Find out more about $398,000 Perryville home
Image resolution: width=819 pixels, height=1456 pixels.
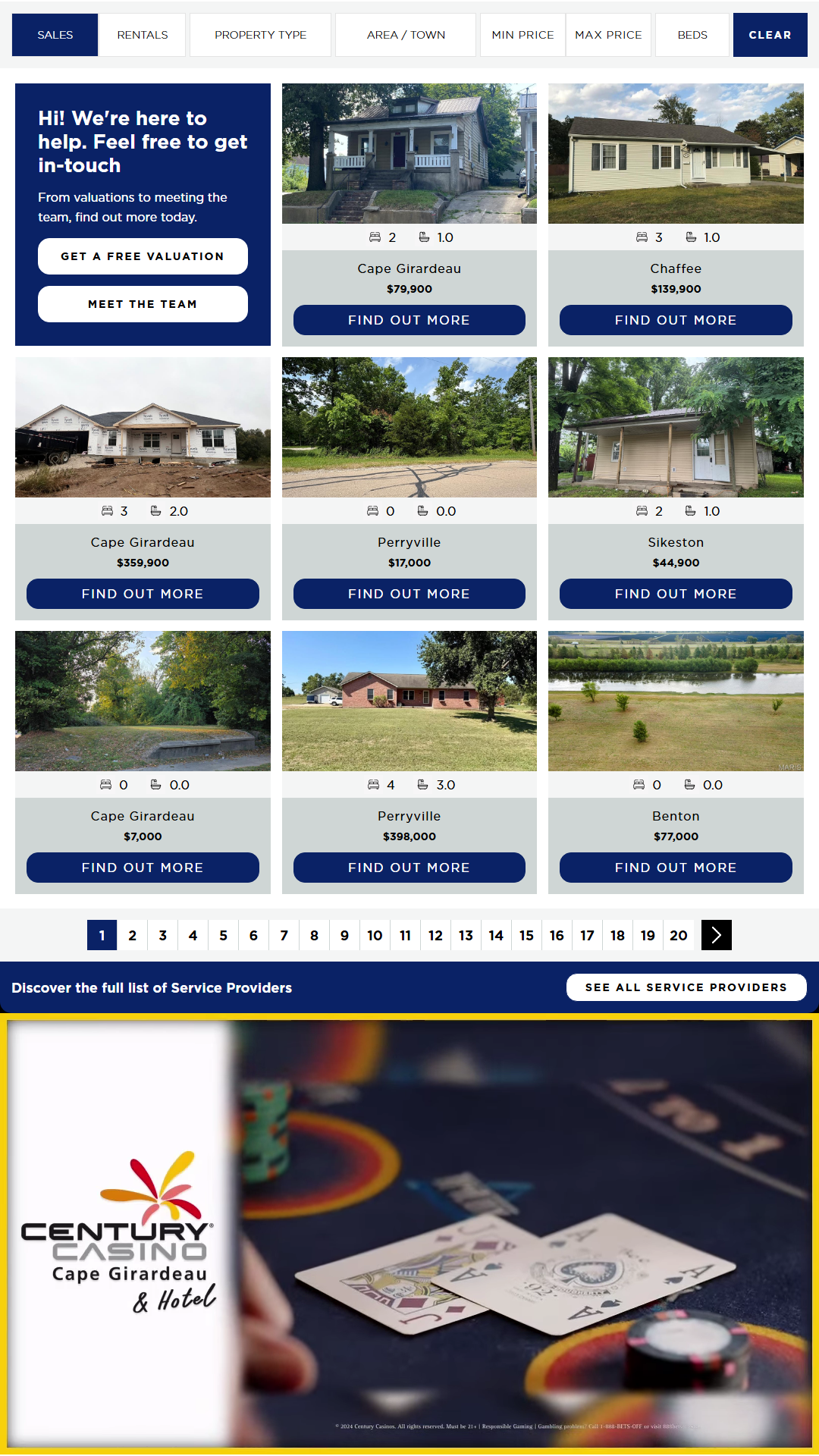pyautogui.click(x=409, y=868)
